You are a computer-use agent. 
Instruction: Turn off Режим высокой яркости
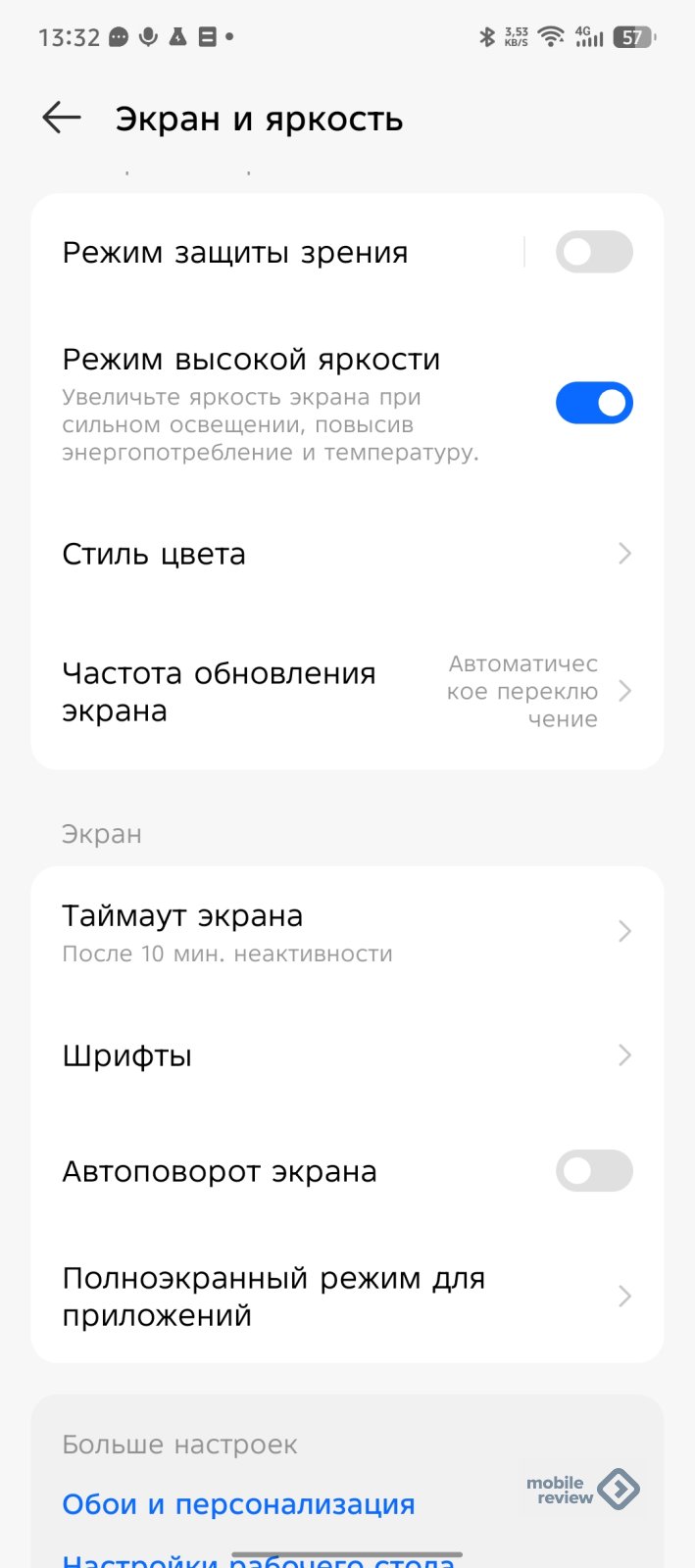pyautogui.click(x=594, y=403)
